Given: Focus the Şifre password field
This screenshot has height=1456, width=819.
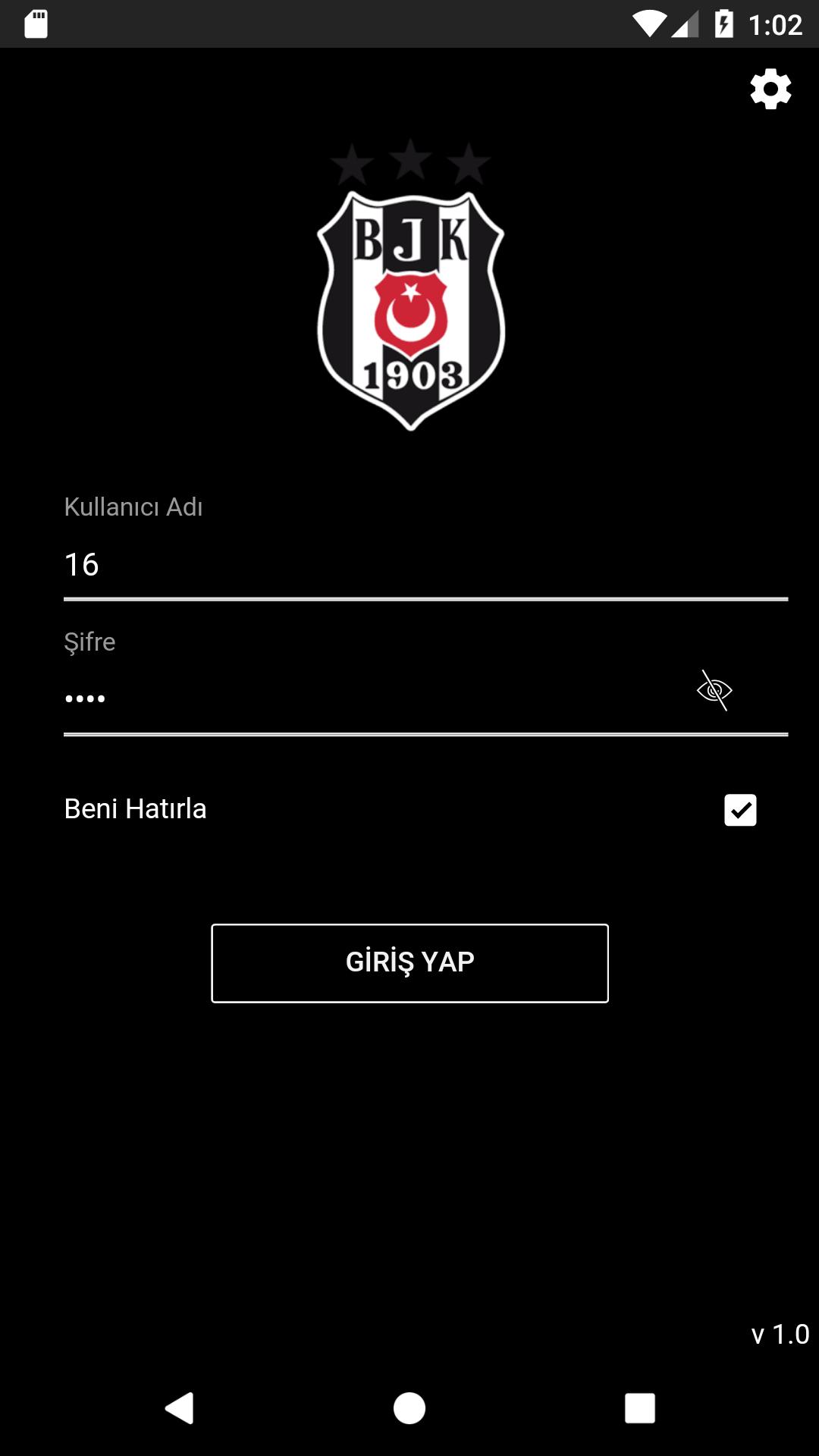Looking at the screenshot, I should pyautogui.click(x=379, y=696).
